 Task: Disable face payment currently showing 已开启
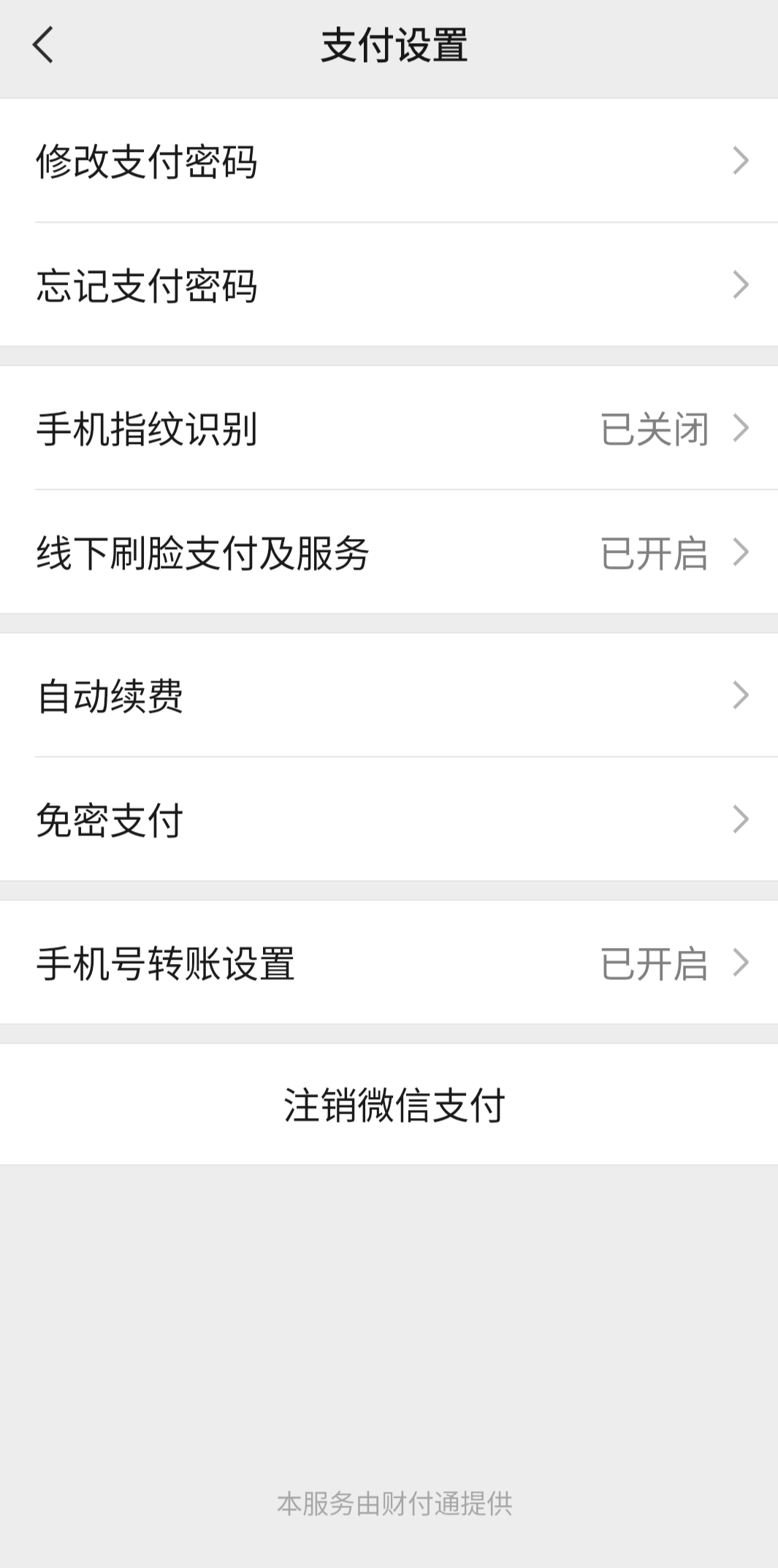(656, 555)
